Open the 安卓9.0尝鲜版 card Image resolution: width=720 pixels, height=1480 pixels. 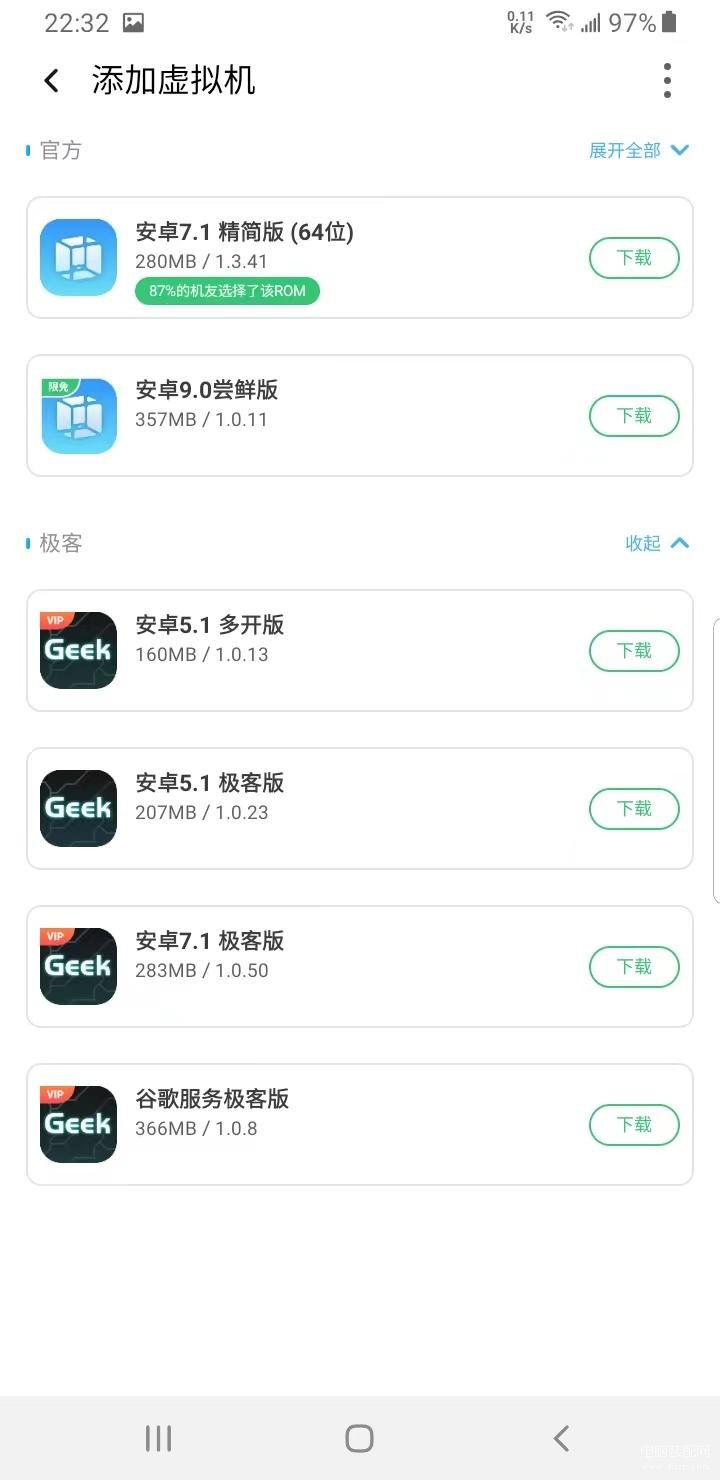pos(360,416)
